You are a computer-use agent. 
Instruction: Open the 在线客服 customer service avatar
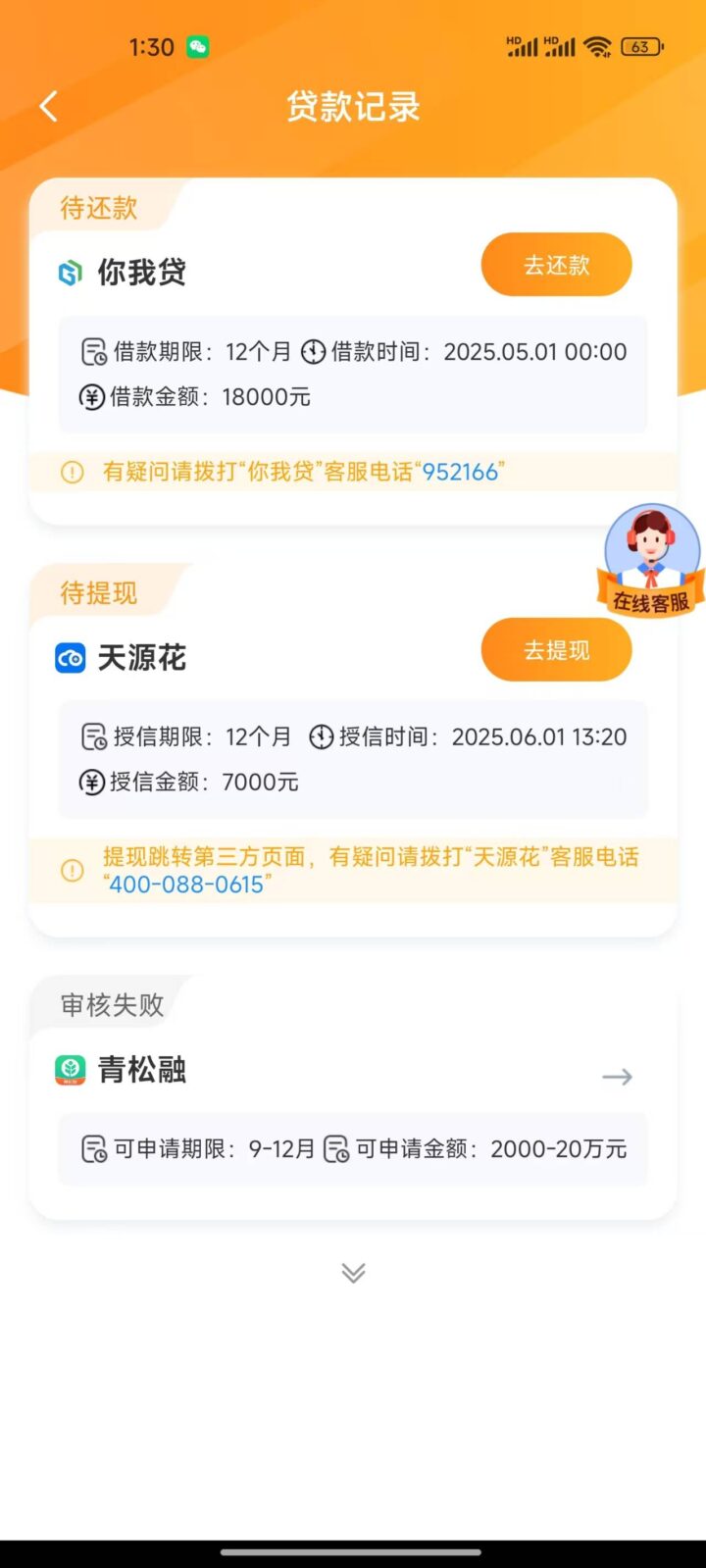pyautogui.click(x=651, y=559)
